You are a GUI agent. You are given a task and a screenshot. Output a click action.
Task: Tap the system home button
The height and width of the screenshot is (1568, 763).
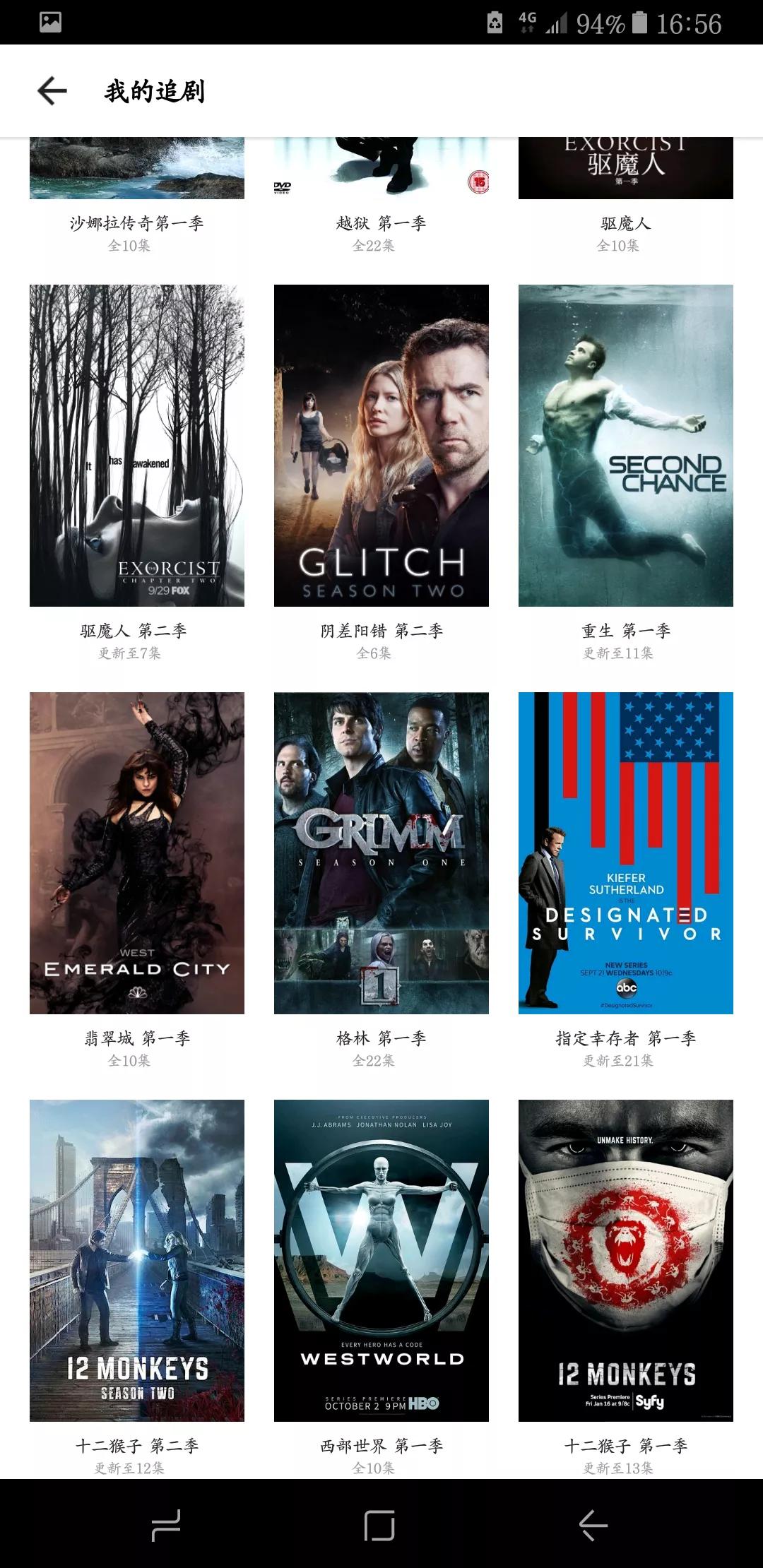coord(379,1526)
